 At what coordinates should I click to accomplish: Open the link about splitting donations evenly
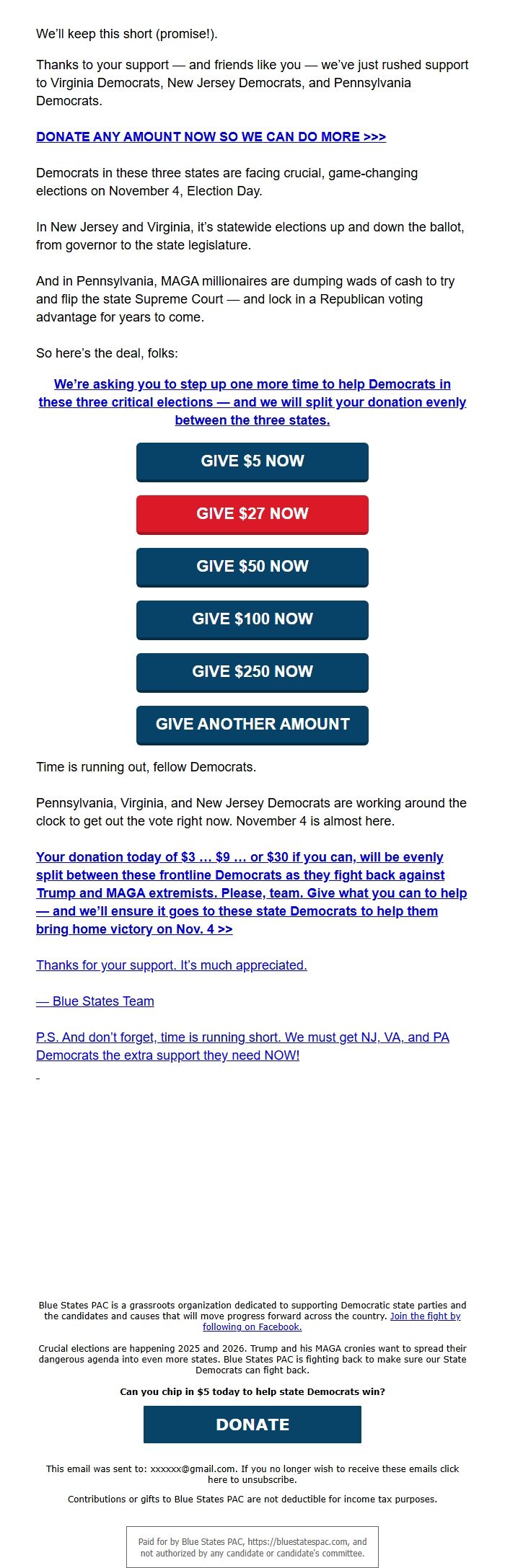click(x=252, y=402)
